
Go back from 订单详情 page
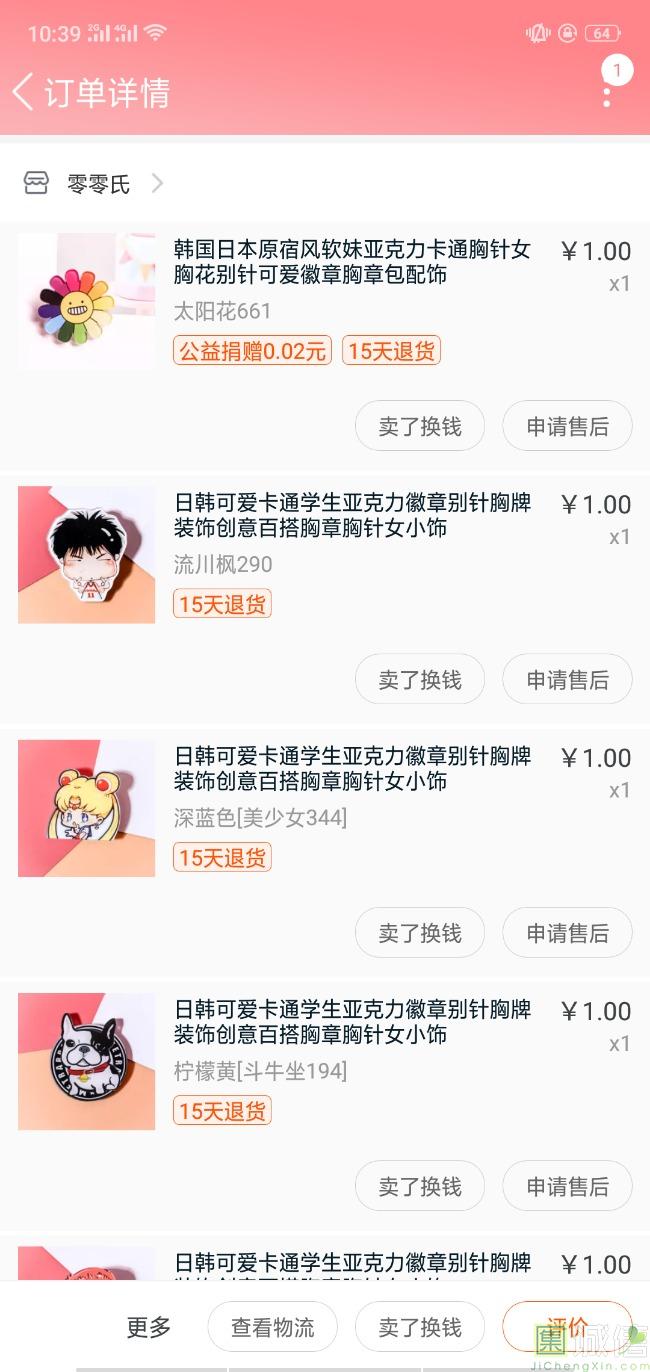pyautogui.click(x=22, y=92)
